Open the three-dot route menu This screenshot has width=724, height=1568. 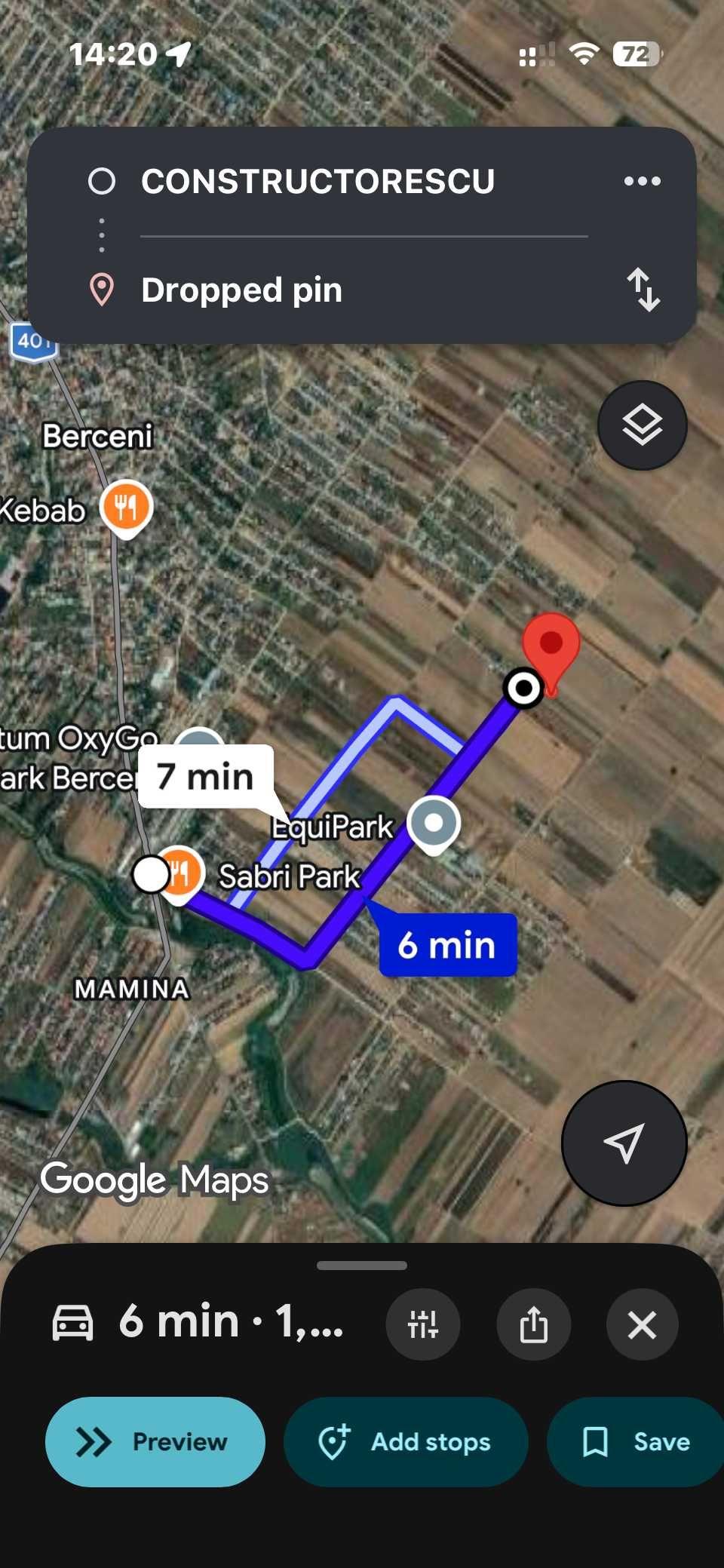642,181
